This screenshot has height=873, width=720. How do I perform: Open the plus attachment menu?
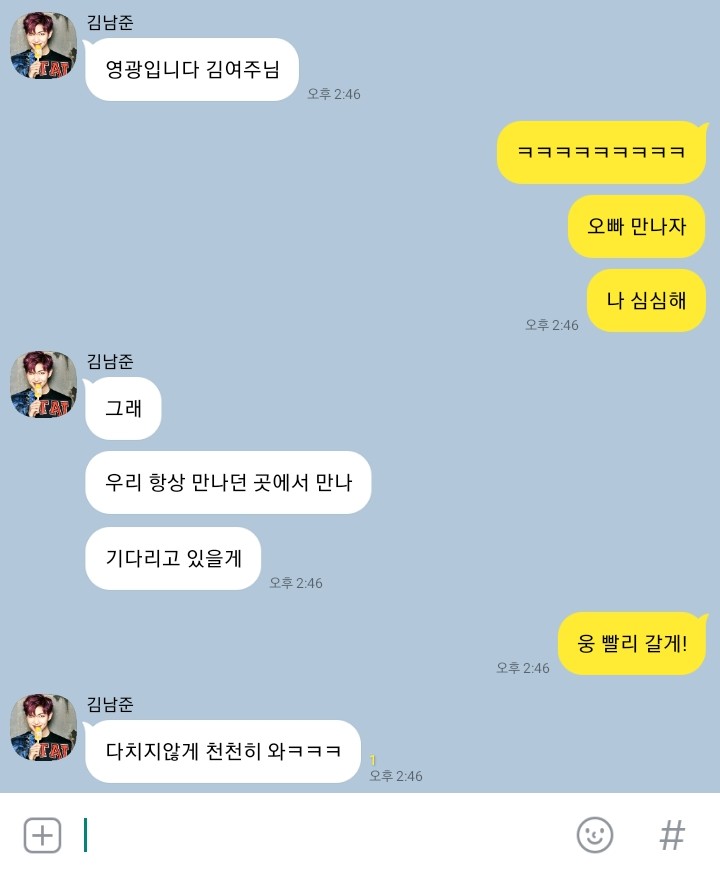pyautogui.click(x=42, y=835)
